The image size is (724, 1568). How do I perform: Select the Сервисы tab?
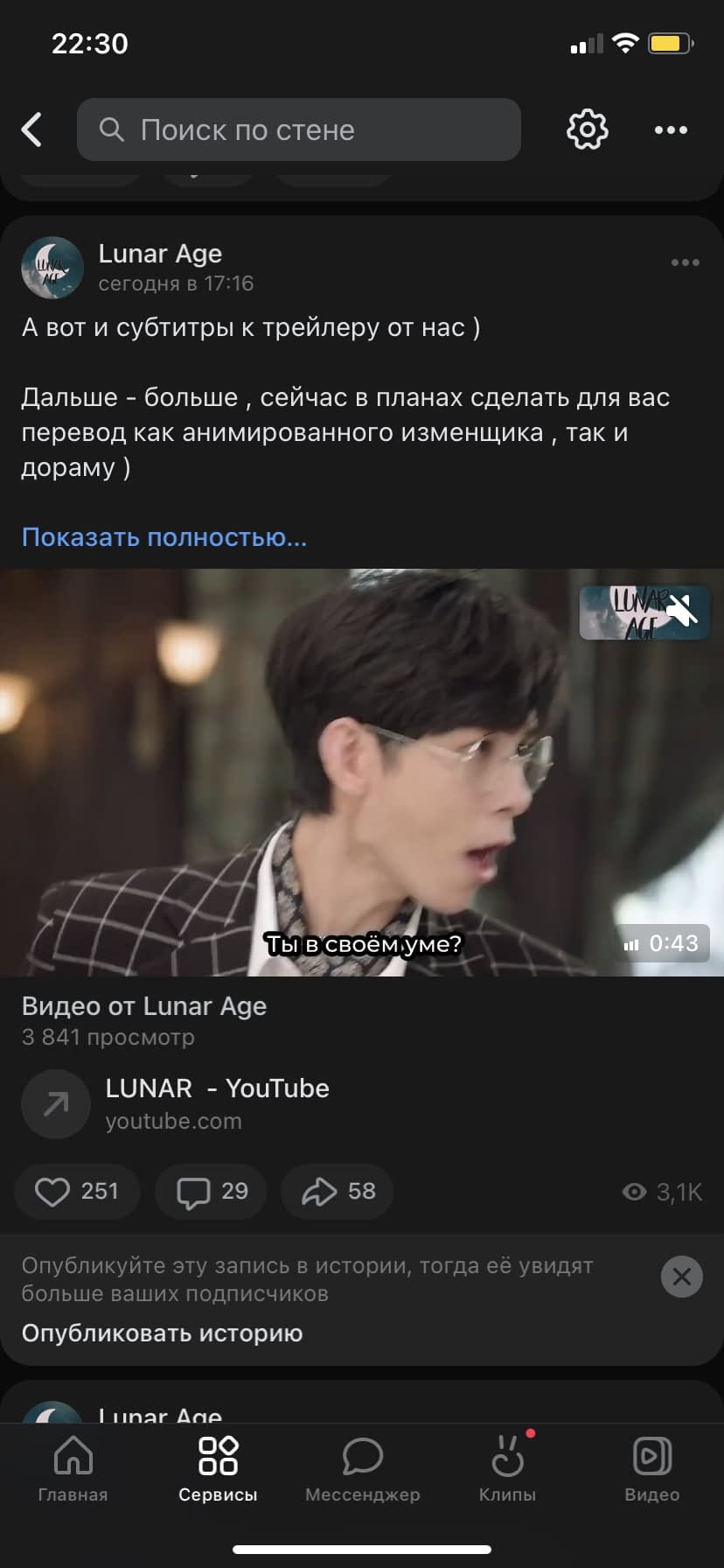(x=218, y=1470)
